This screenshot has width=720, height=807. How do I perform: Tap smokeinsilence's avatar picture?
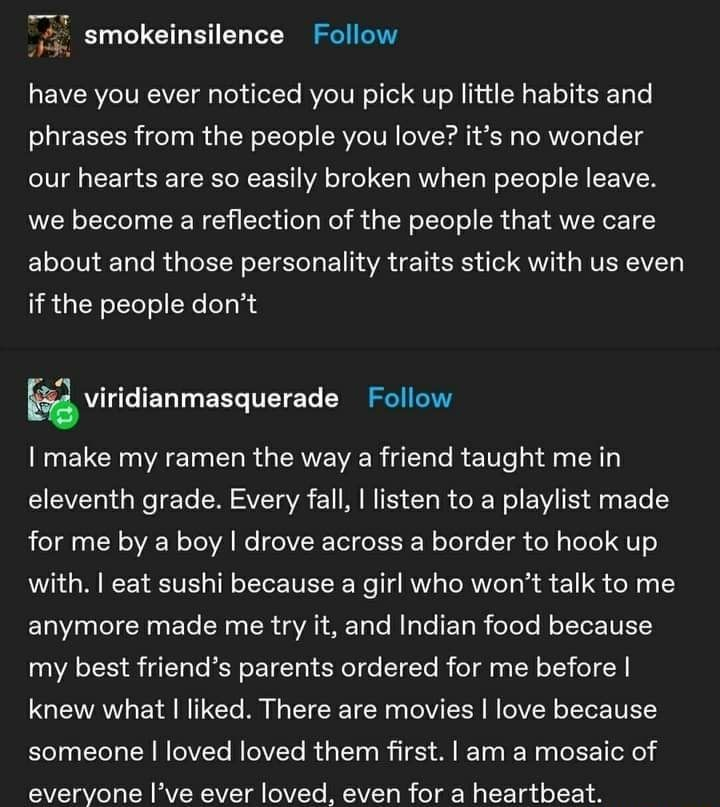(x=45, y=35)
